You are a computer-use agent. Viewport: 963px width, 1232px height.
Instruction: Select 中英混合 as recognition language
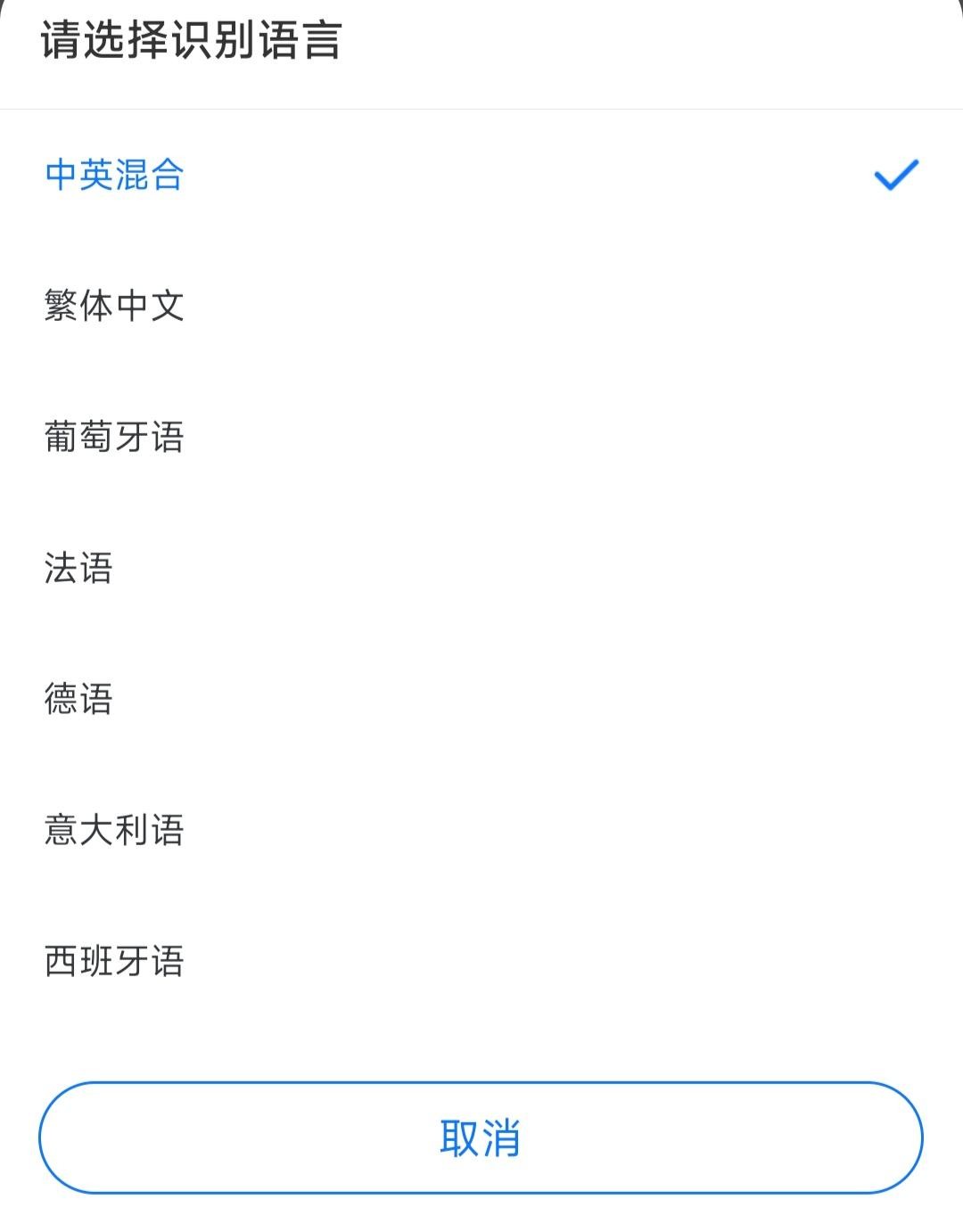pos(114,175)
